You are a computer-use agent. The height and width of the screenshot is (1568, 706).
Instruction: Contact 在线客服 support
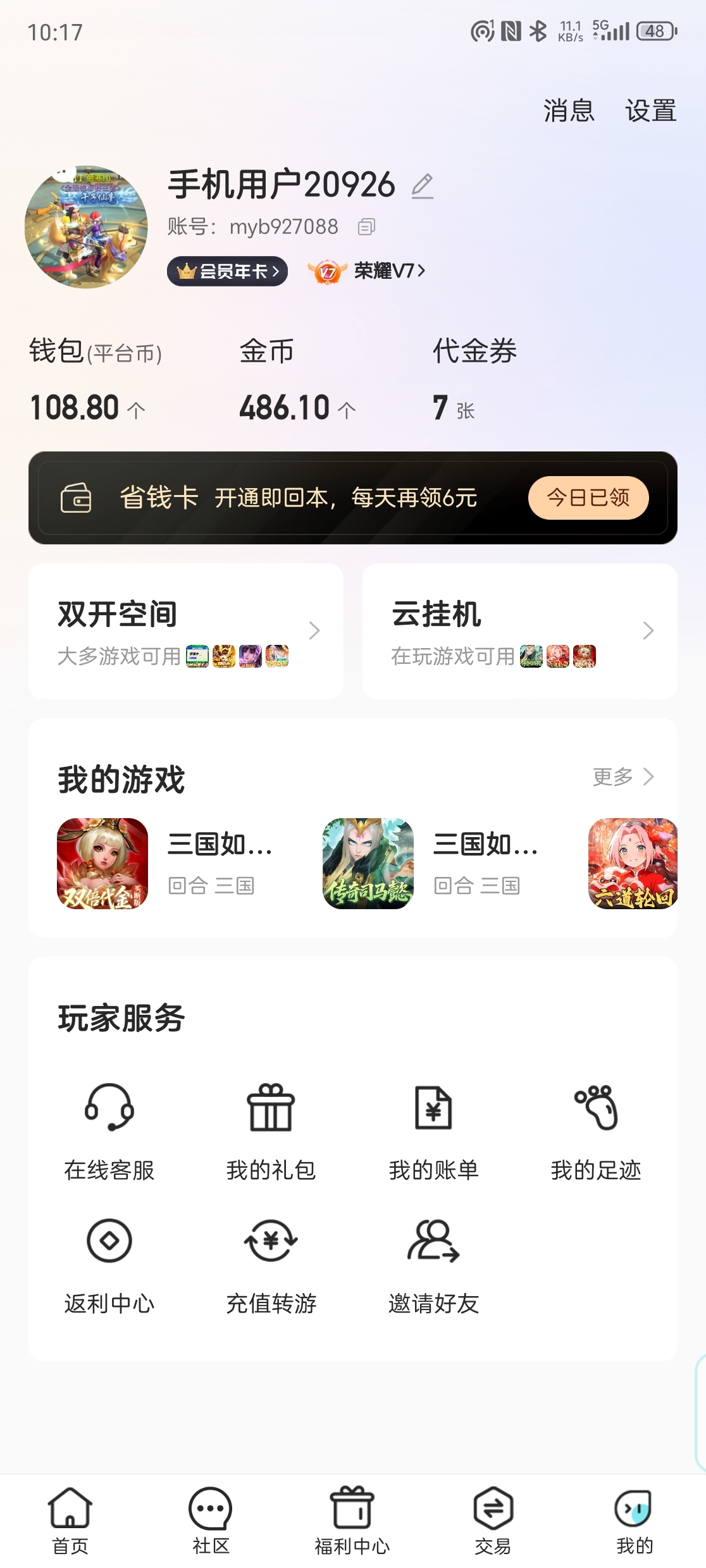point(109,1132)
